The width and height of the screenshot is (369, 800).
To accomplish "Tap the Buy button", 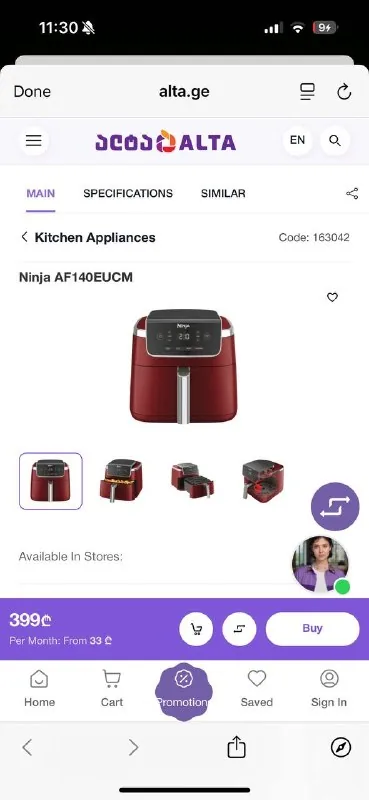I will point(312,629).
